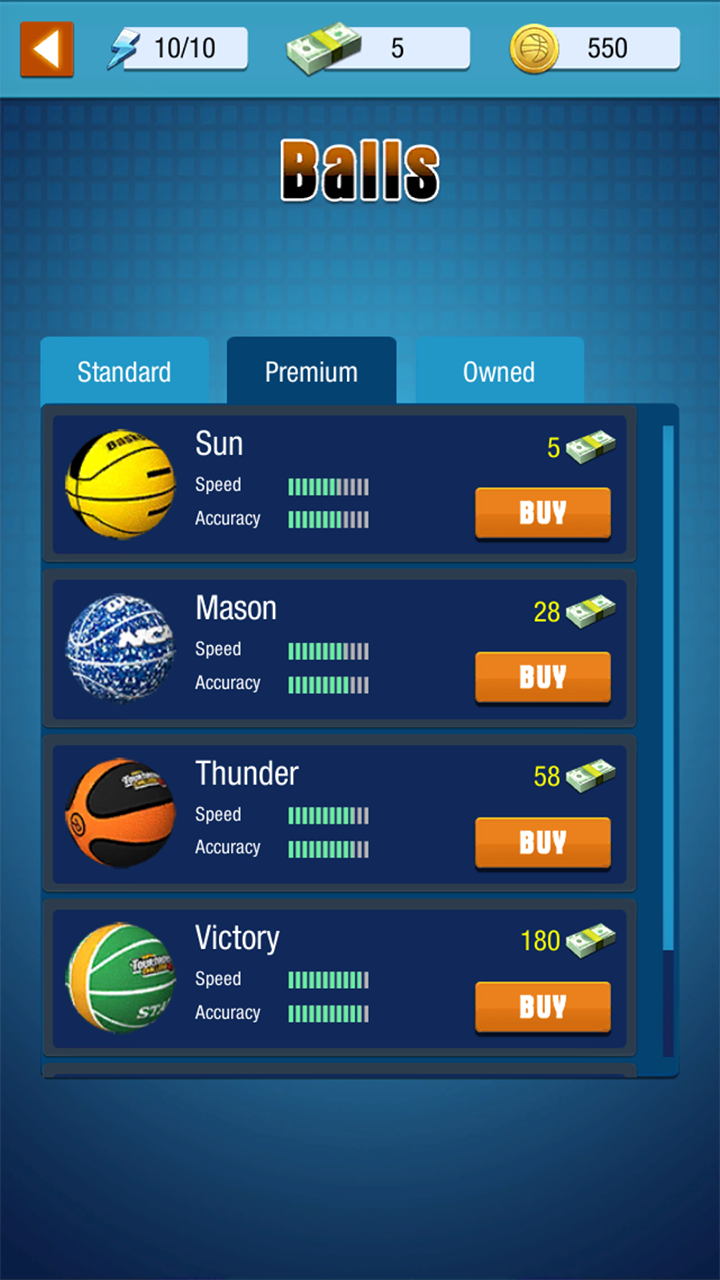This screenshot has width=720, height=1280.
Task: Select the Premium tab
Action: click(311, 372)
